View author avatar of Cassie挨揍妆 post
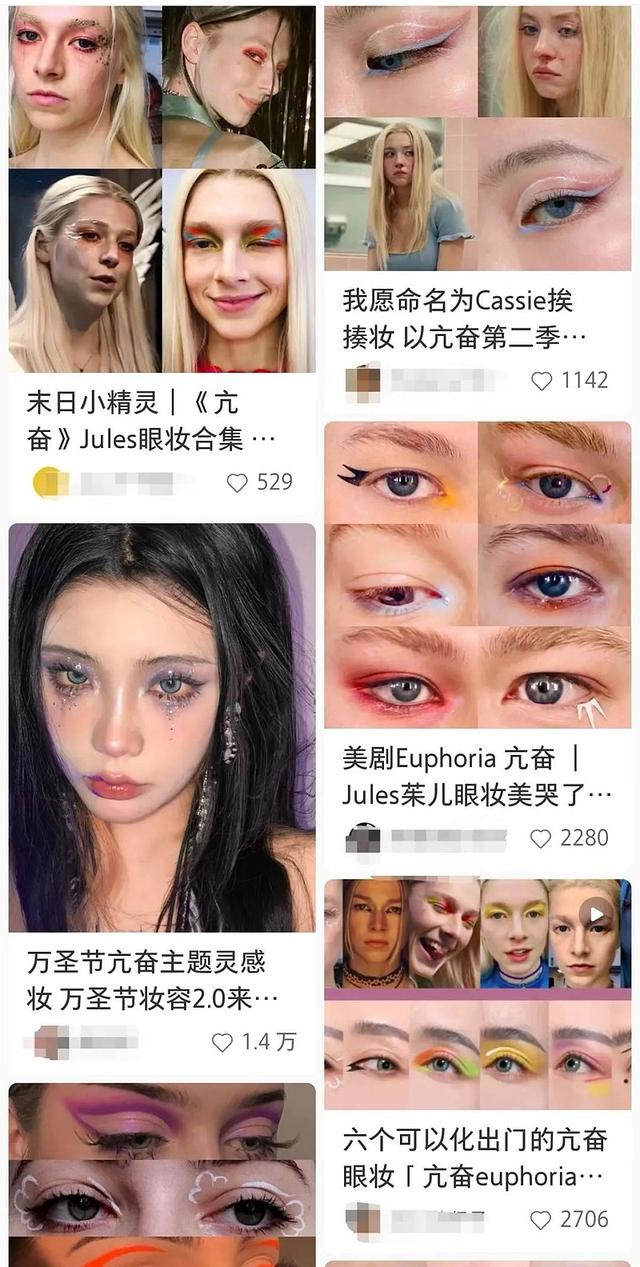Viewport: 640px width, 1267px height. [362, 381]
